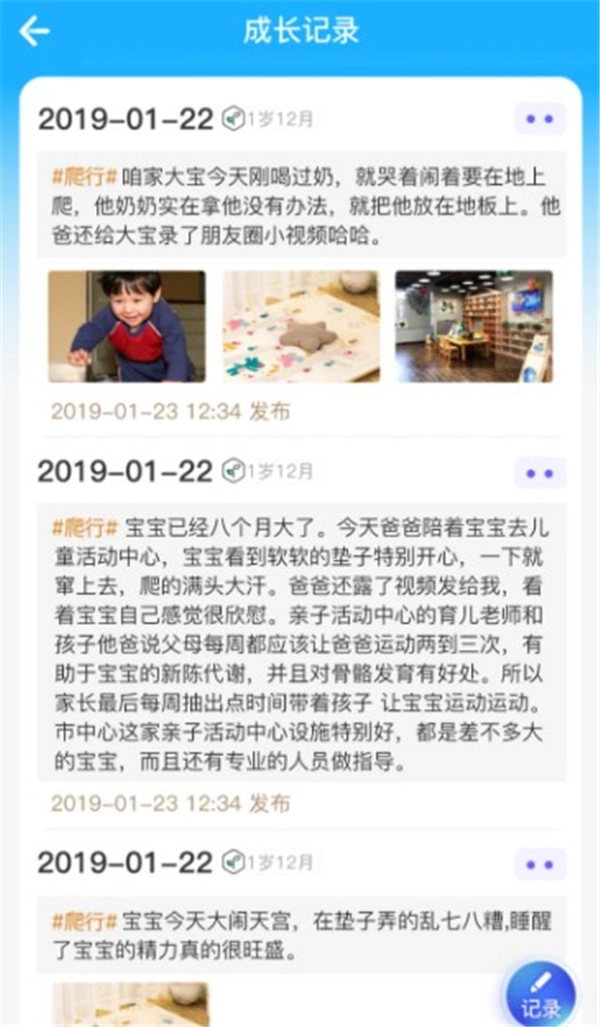Open the more options for the 宝宝已经八个月大了 entry

pos(540,472)
